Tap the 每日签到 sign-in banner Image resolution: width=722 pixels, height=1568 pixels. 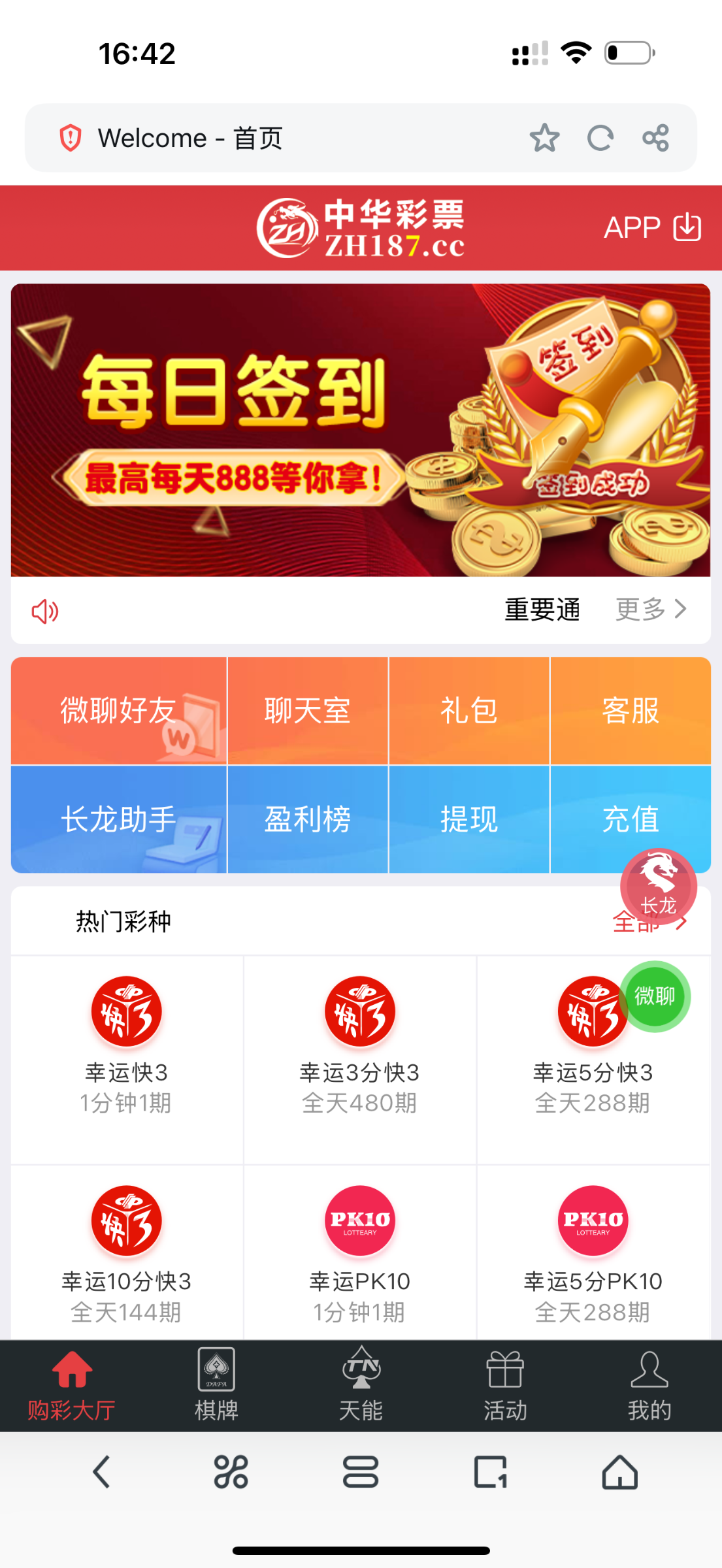[x=359, y=428]
